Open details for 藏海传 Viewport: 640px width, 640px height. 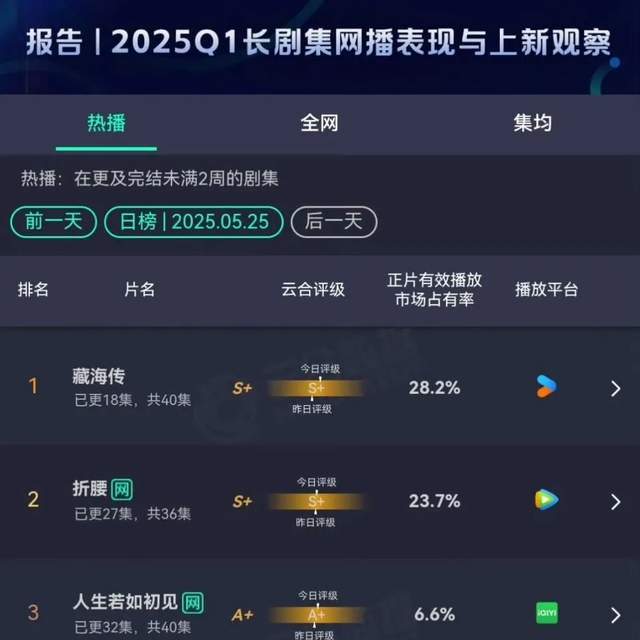616,388
